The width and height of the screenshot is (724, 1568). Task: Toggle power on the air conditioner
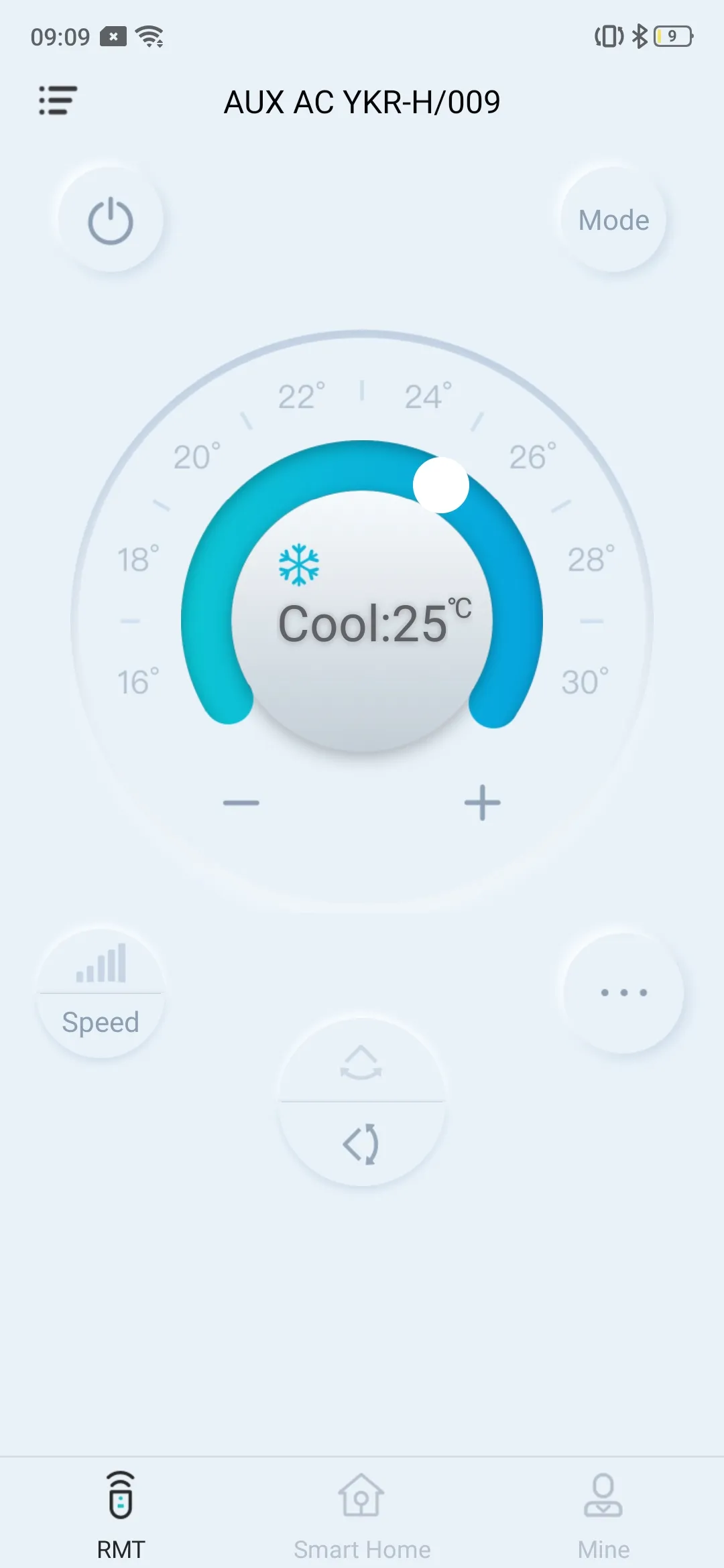tap(112, 220)
